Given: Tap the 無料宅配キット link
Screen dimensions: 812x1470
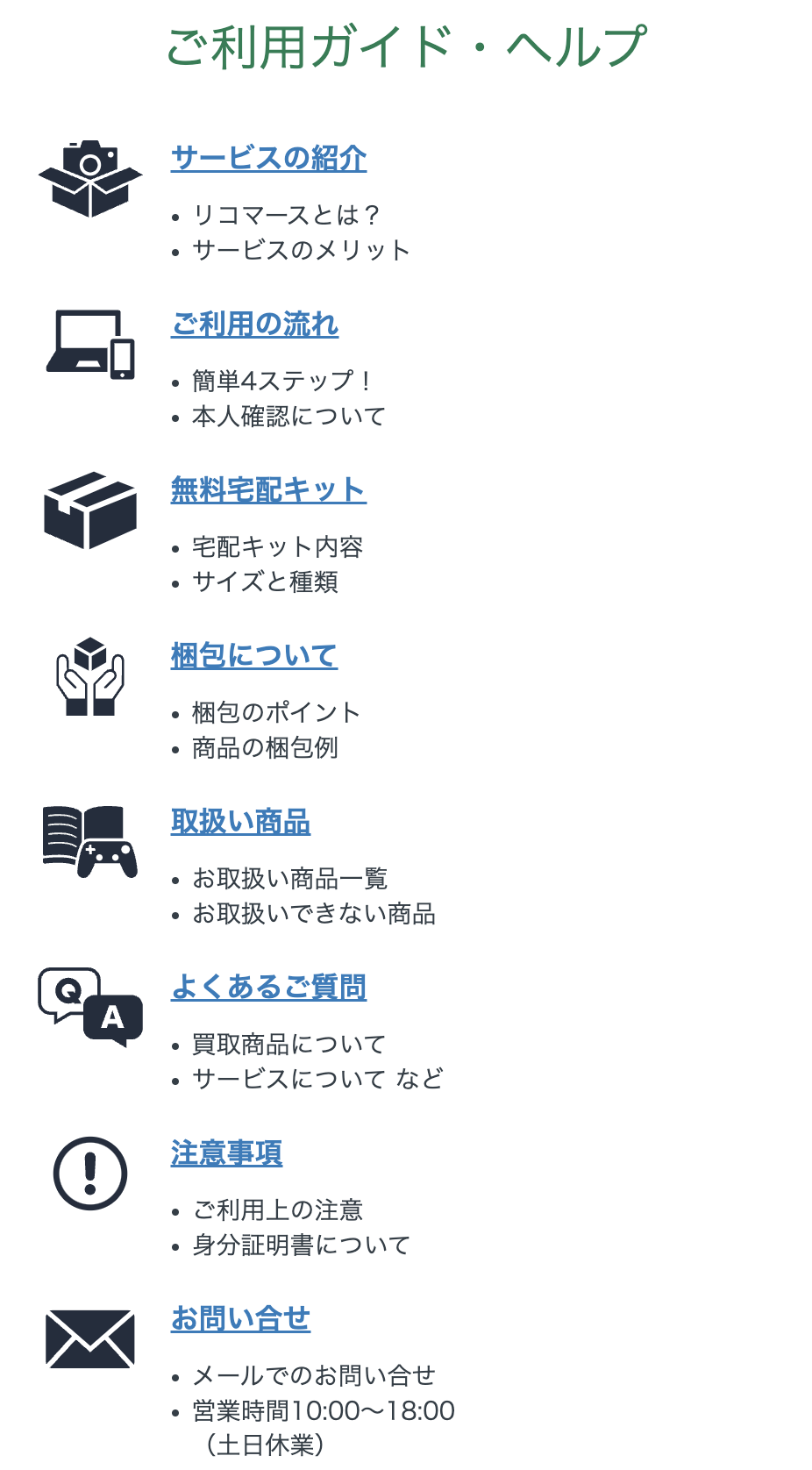Looking at the screenshot, I should 268,489.
